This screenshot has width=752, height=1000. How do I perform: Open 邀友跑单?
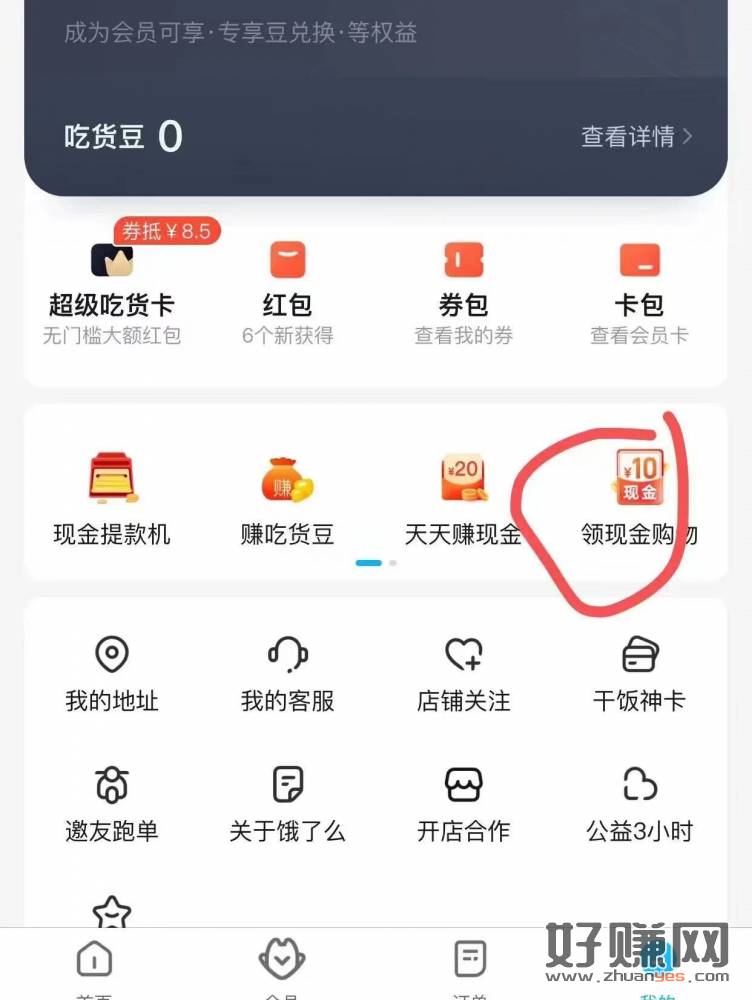click(112, 805)
